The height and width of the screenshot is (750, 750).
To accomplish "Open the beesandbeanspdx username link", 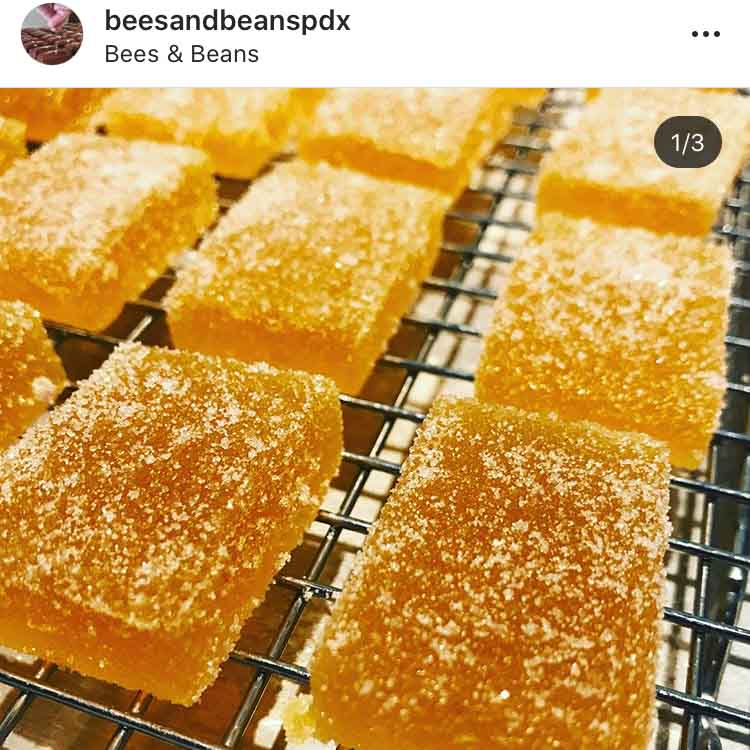I will click(x=227, y=21).
